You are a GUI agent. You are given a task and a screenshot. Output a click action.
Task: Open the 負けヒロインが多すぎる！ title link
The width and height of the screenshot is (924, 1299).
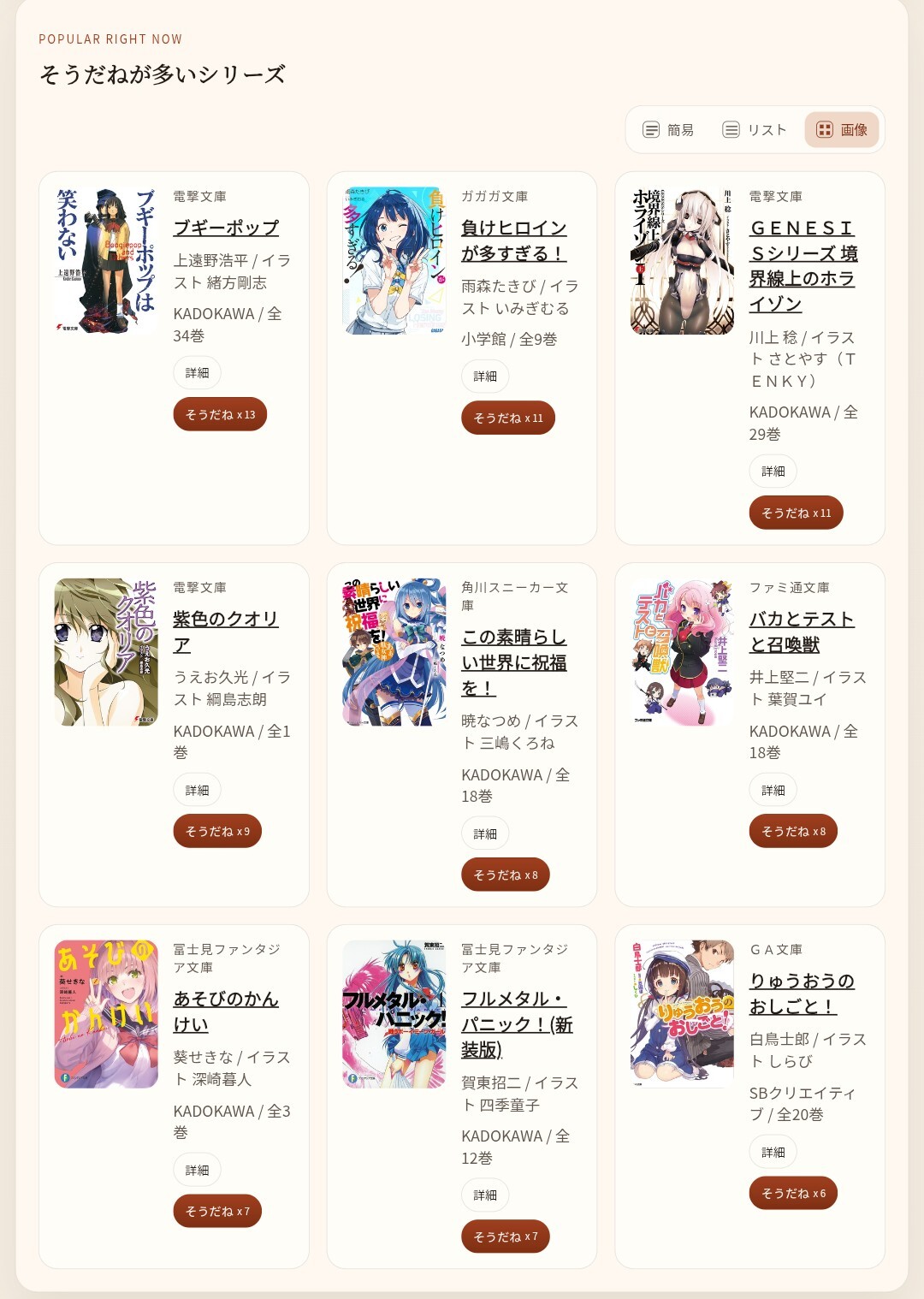513,240
